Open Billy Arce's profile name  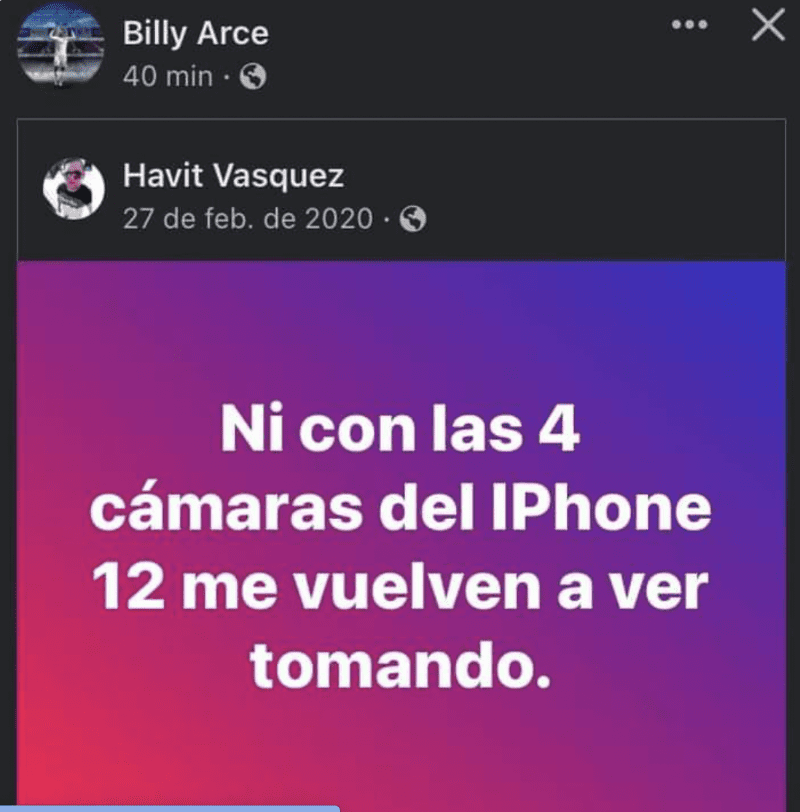195,33
